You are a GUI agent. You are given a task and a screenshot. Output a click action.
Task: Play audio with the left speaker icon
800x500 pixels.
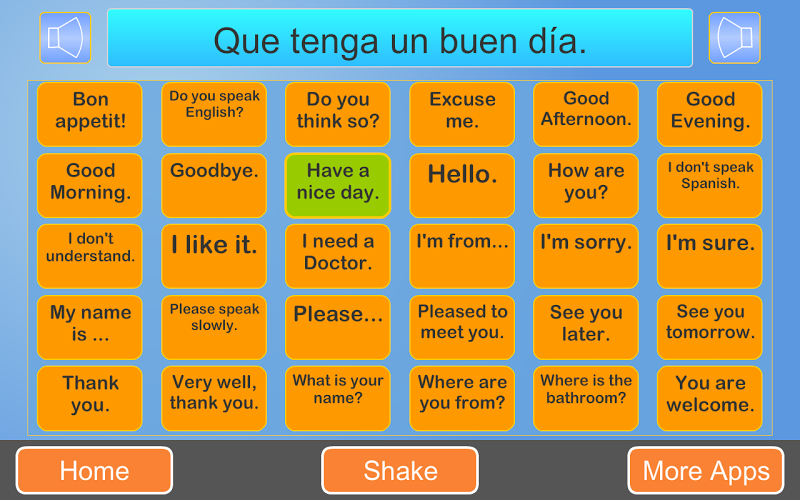[x=65, y=38]
